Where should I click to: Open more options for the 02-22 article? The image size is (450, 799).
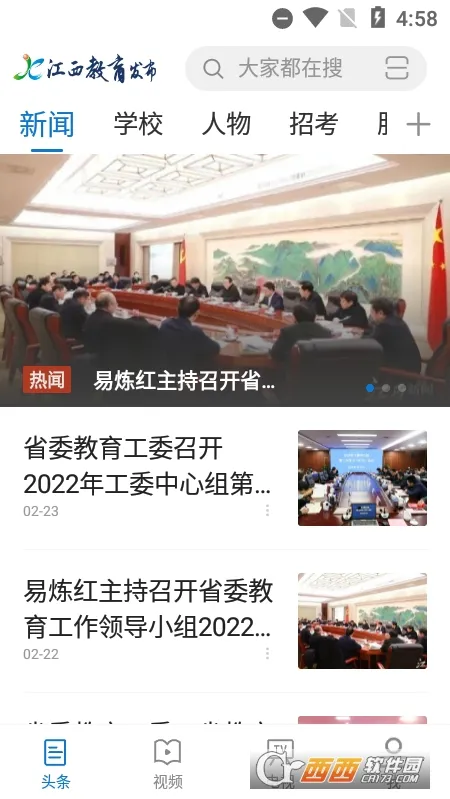coord(267,653)
